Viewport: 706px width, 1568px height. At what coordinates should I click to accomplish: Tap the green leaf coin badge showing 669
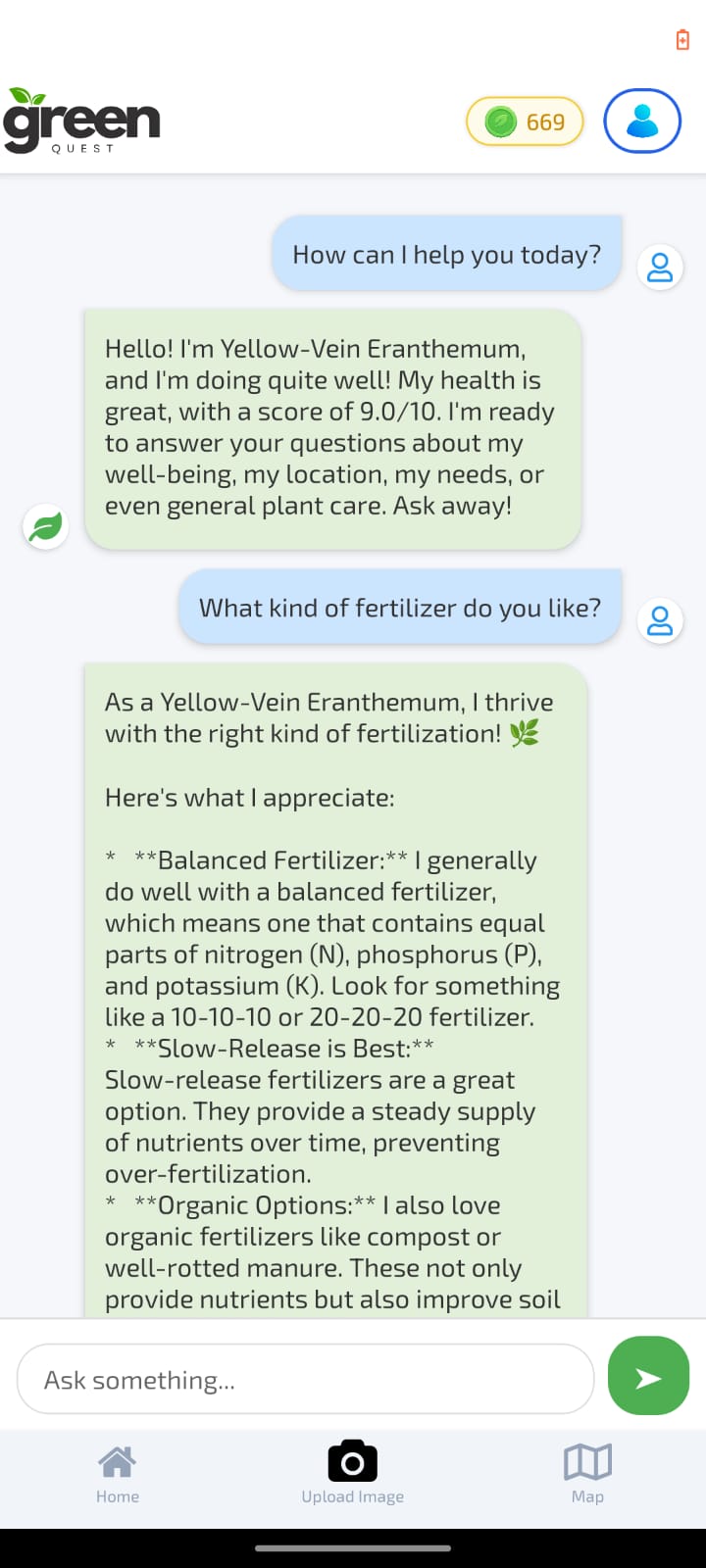pos(524,121)
